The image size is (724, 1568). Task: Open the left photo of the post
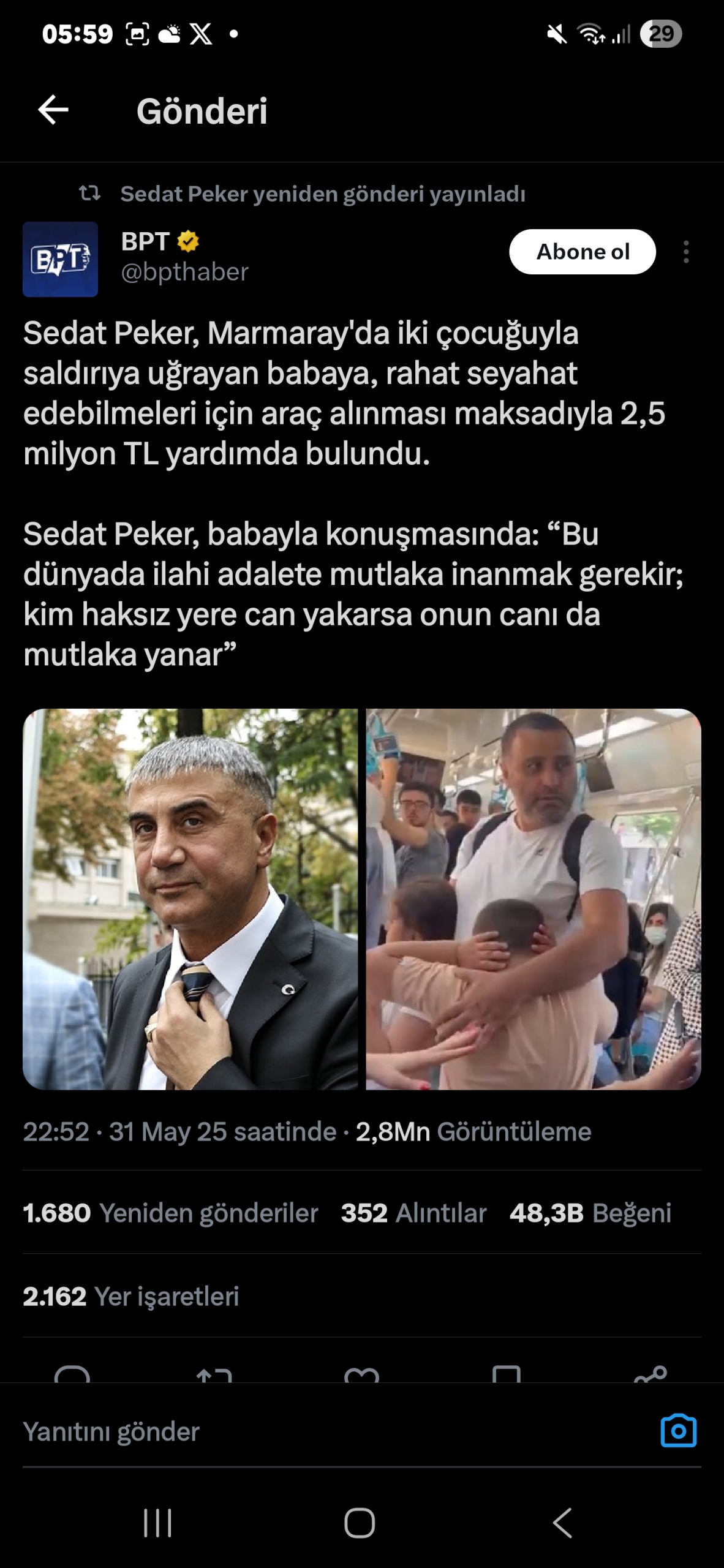tap(190, 899)
